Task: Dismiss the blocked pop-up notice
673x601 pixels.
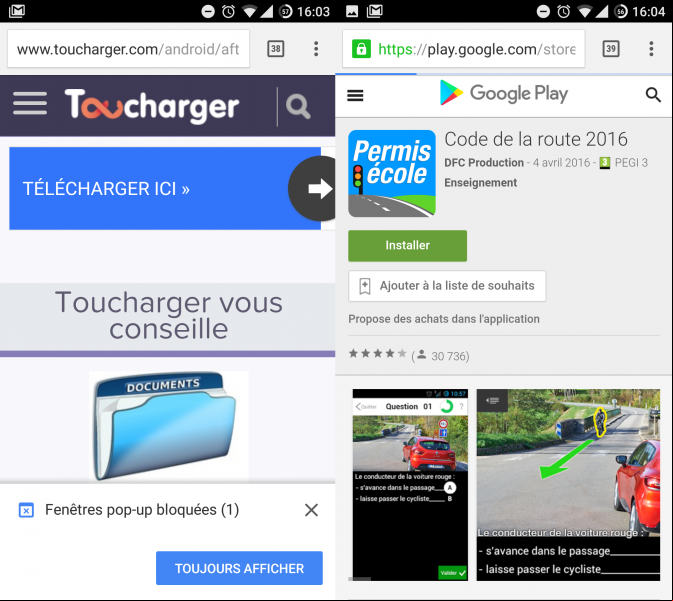Action: pos(311,510)
